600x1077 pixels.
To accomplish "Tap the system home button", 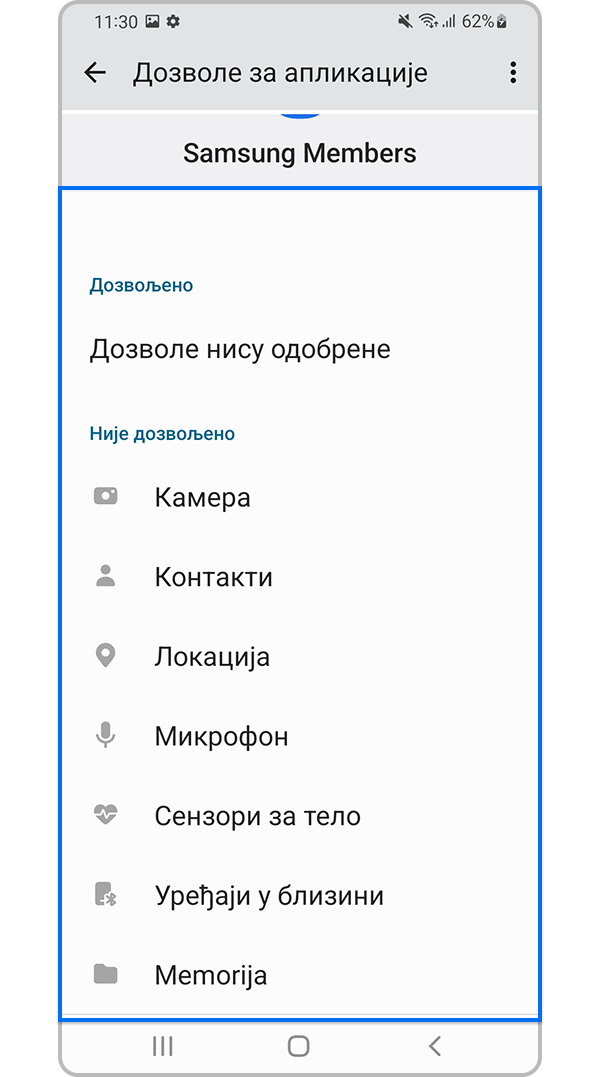I will click(x=298, y=1046).
